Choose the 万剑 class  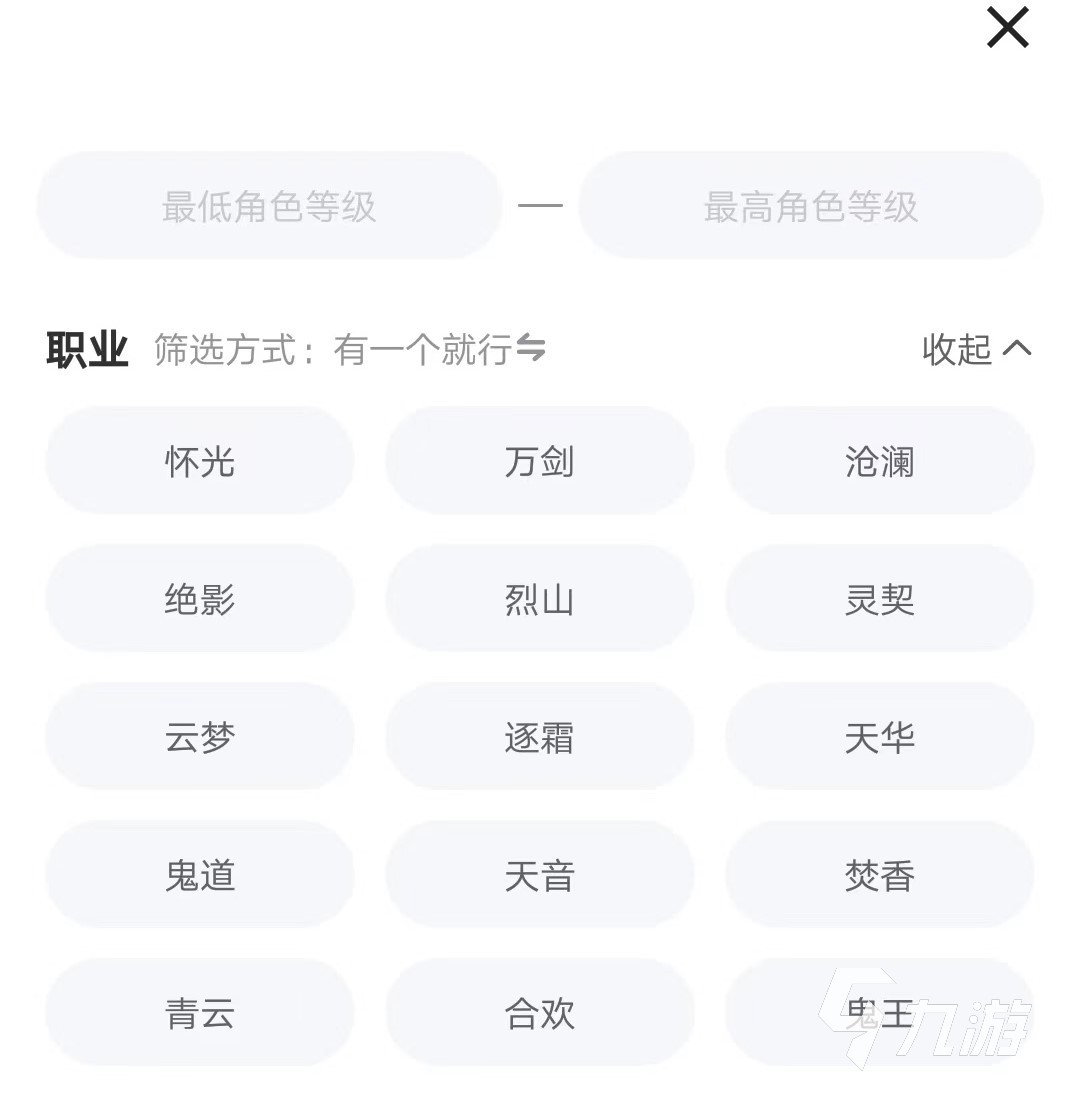[x=540, y=462]
